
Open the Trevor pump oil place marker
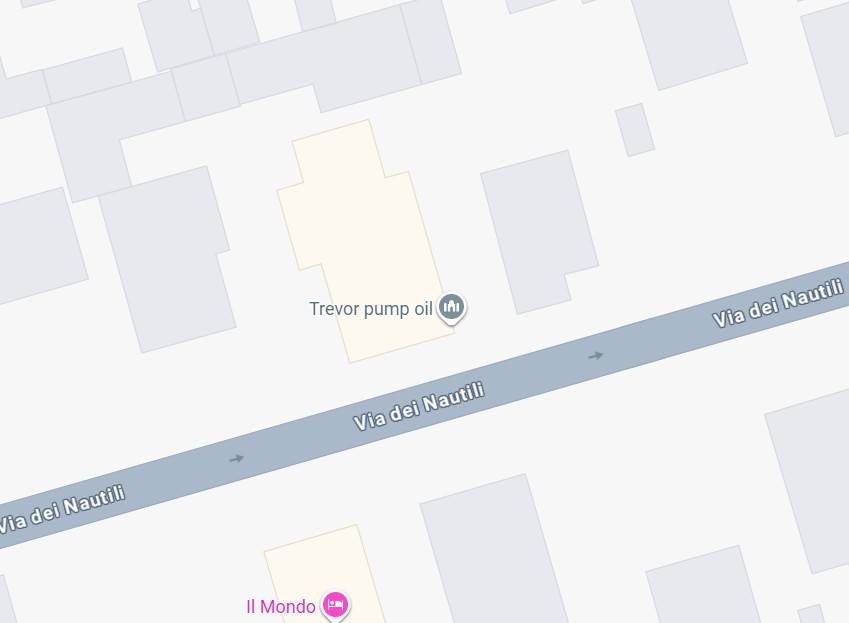(452, 306)
